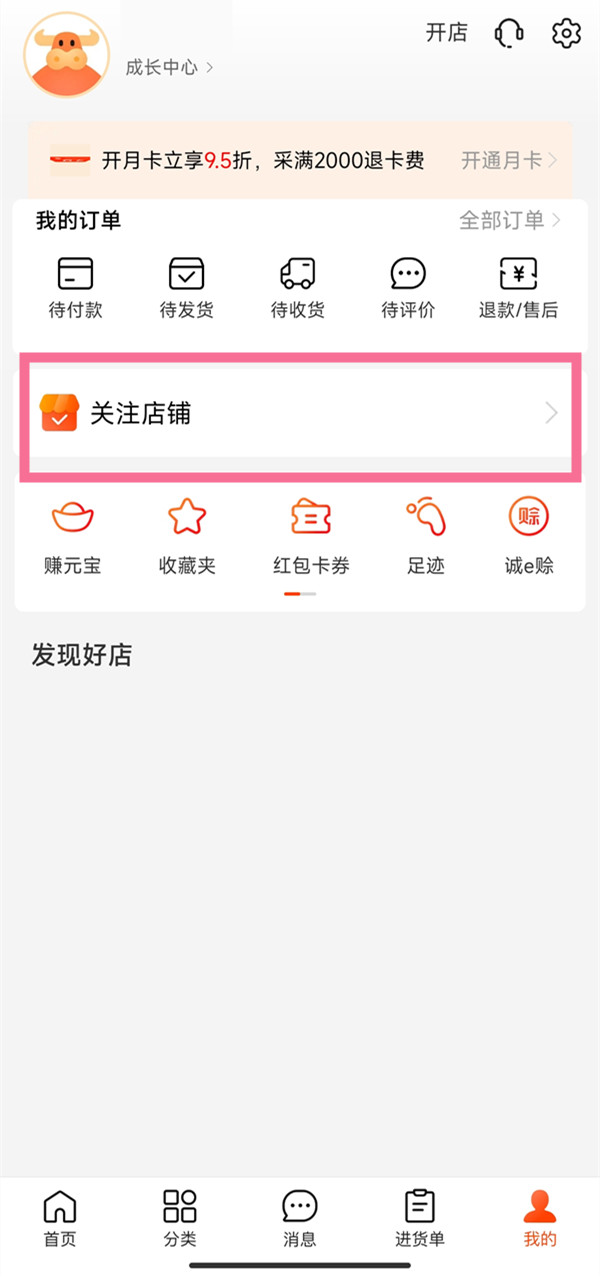
Task: Open 红包卡券 coupons and red packets
Action: pyautogui.click(x=311, y=537)
